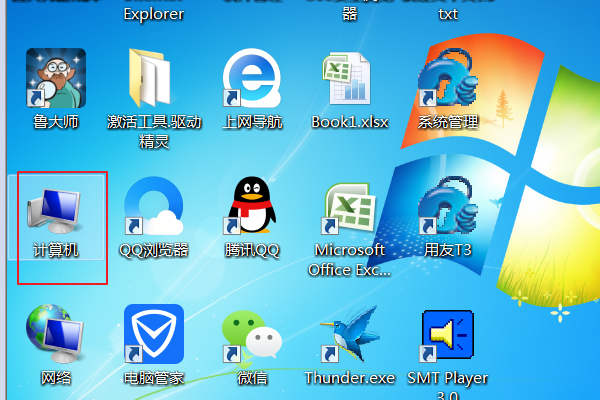
Task: Open the 微信 shortcut
Action: pos(252,335)
